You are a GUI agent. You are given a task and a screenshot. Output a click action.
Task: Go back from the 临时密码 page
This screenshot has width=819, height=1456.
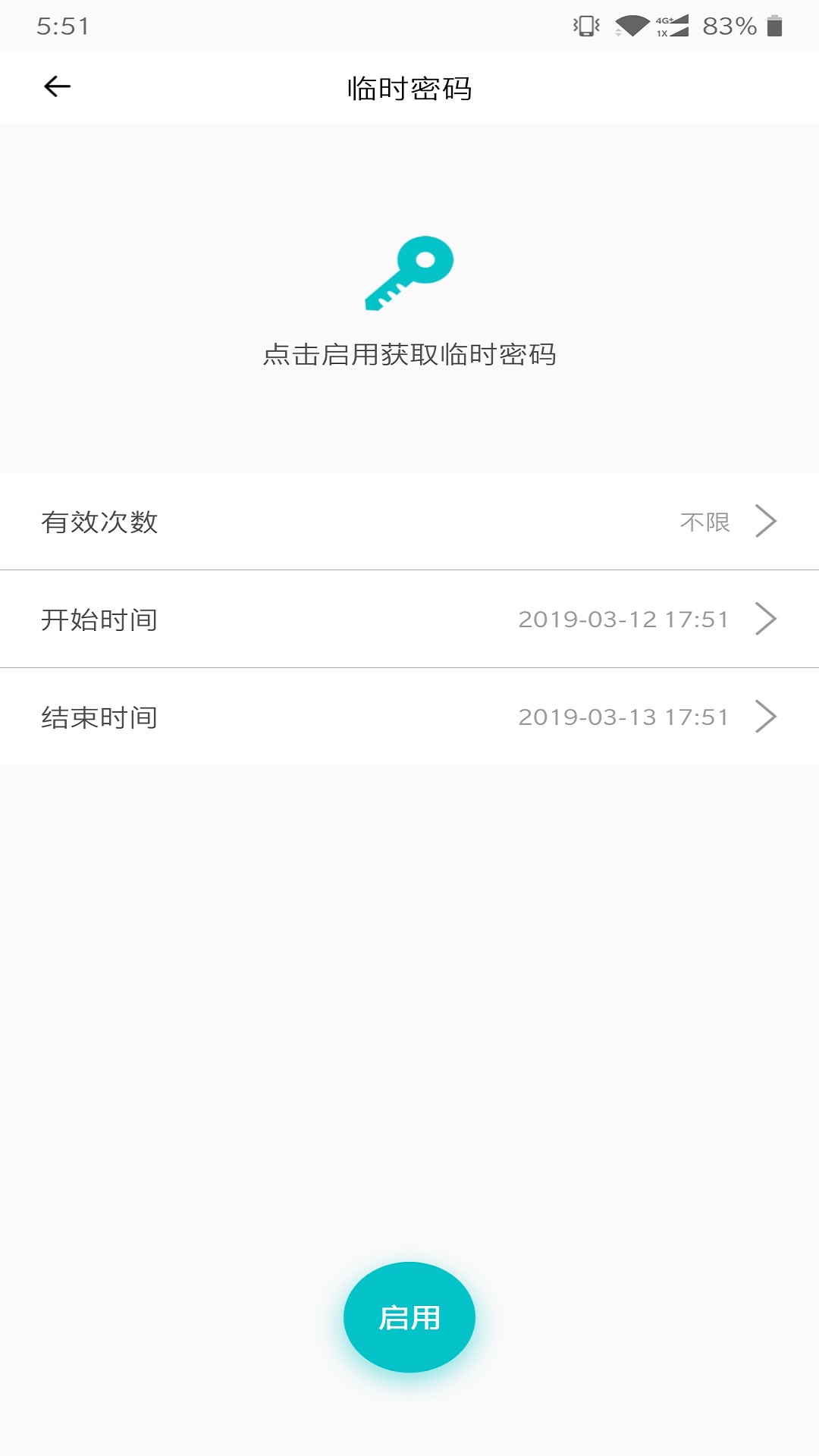pyautogui.click(x=58, y=87)
